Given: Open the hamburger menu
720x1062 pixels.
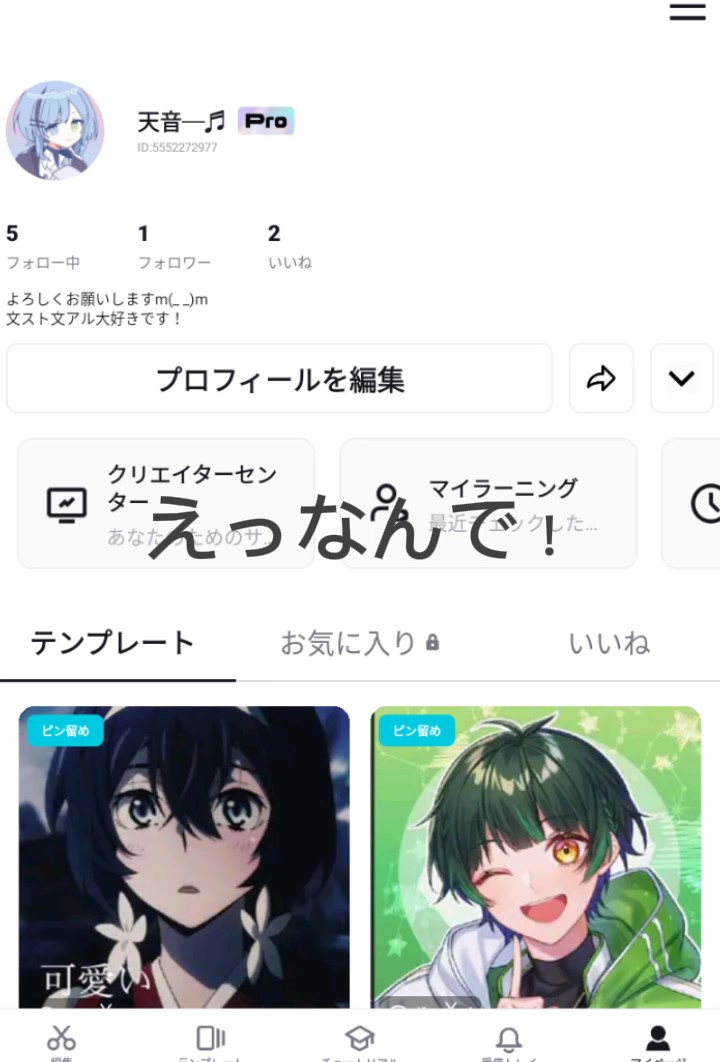Looking at the screenshot, I should tap(687, 12).
